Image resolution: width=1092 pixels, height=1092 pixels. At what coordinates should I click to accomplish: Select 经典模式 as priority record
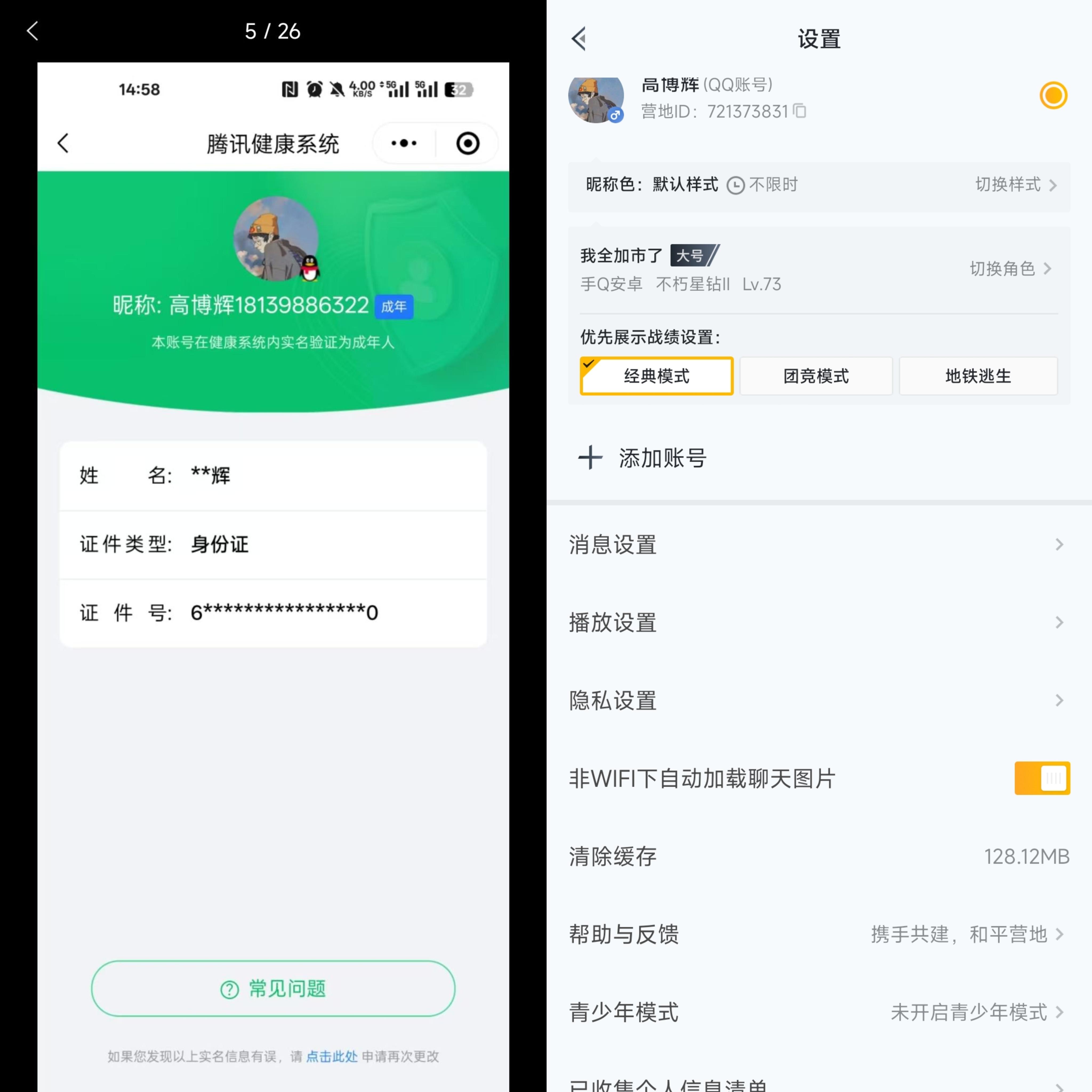coord(656,376)
